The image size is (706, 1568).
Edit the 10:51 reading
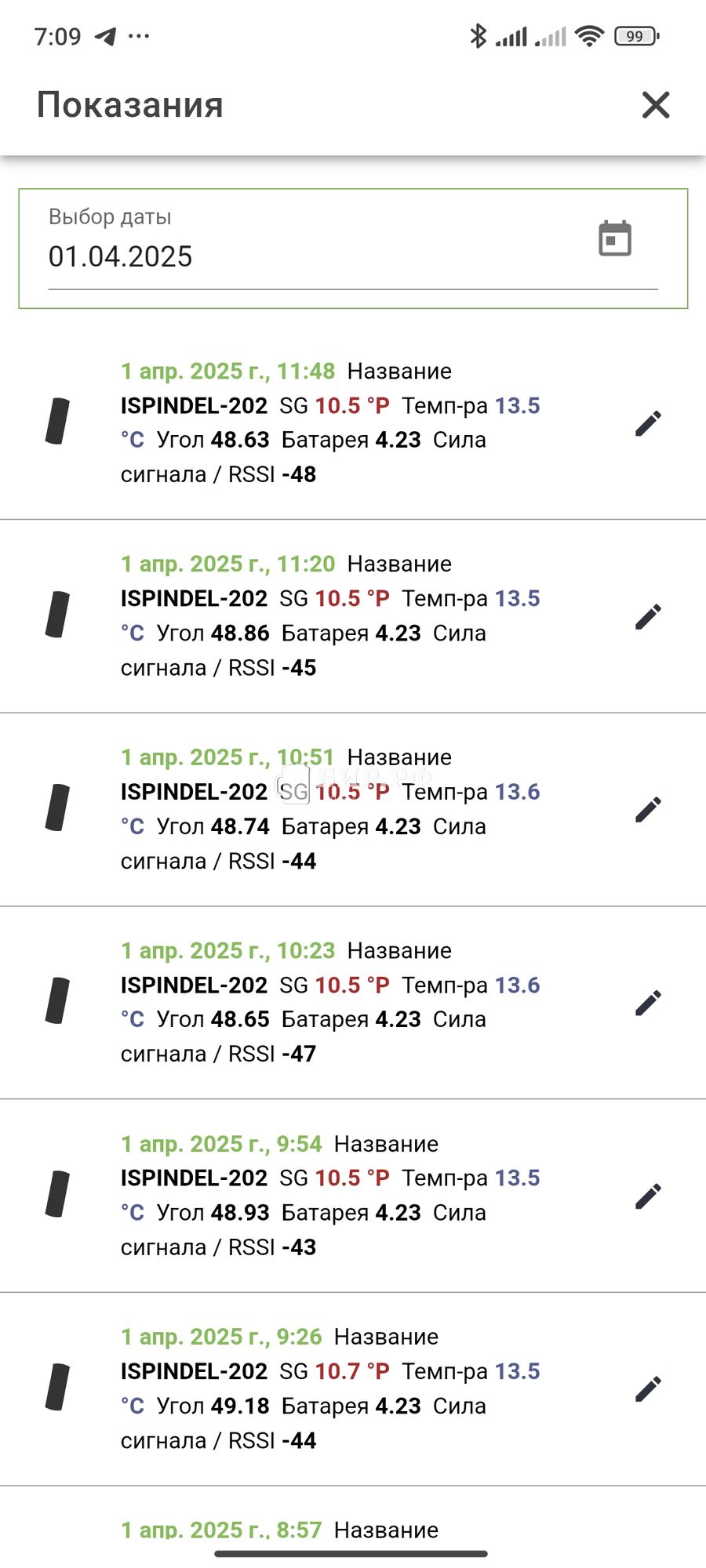[x=649, y=809]
